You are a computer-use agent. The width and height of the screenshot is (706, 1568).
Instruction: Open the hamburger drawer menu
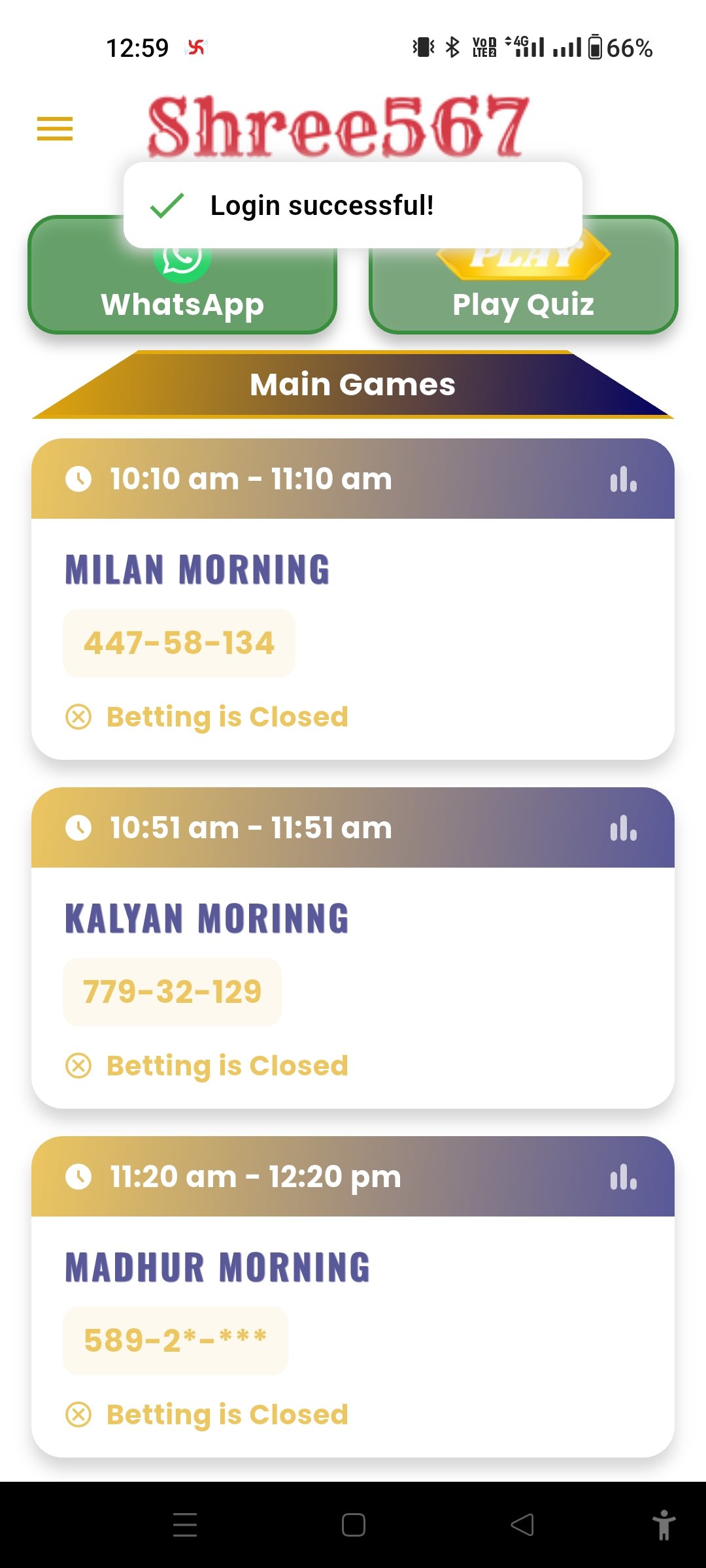(x=55, y=129)
